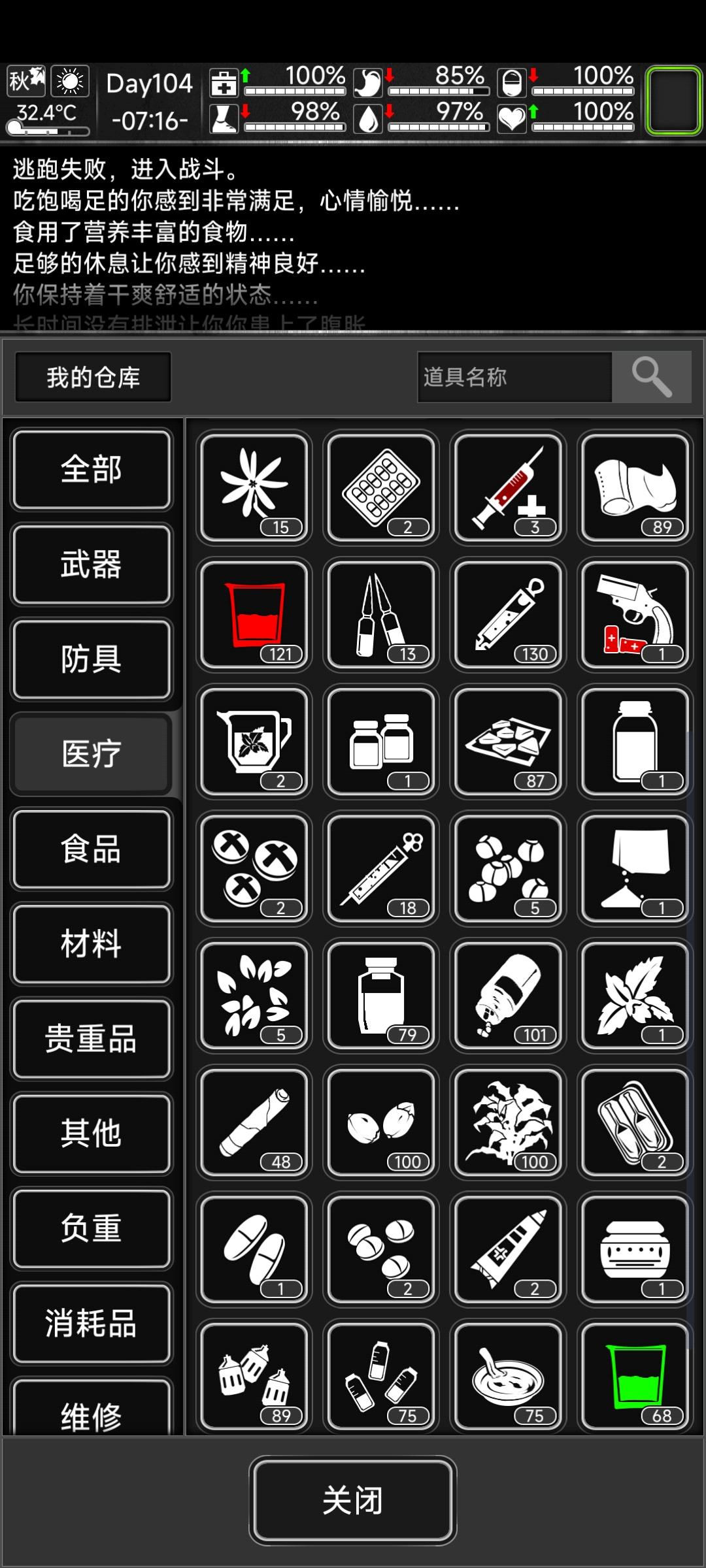Select the mint leaf herb item

click(634, 996)
